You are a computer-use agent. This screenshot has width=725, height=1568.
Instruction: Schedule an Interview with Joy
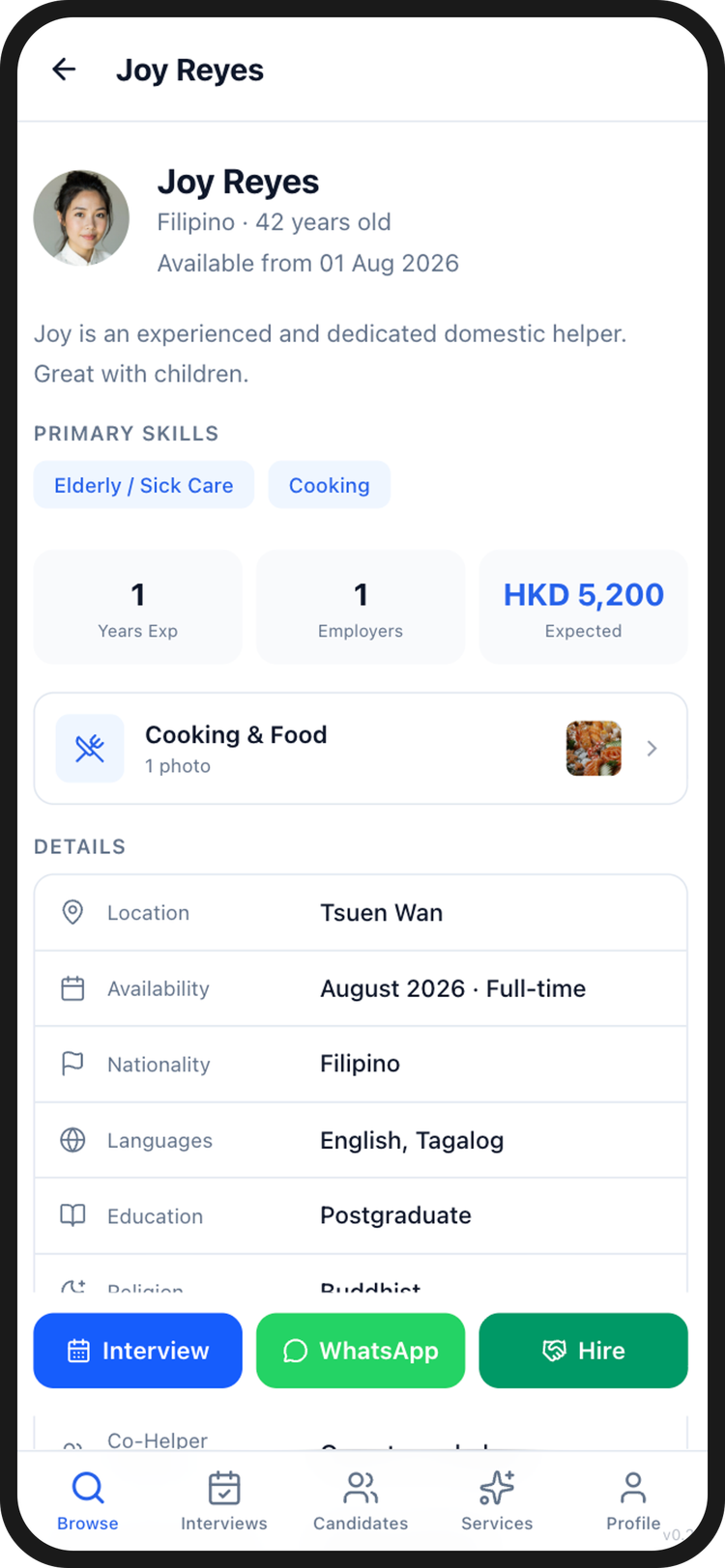137,1350
